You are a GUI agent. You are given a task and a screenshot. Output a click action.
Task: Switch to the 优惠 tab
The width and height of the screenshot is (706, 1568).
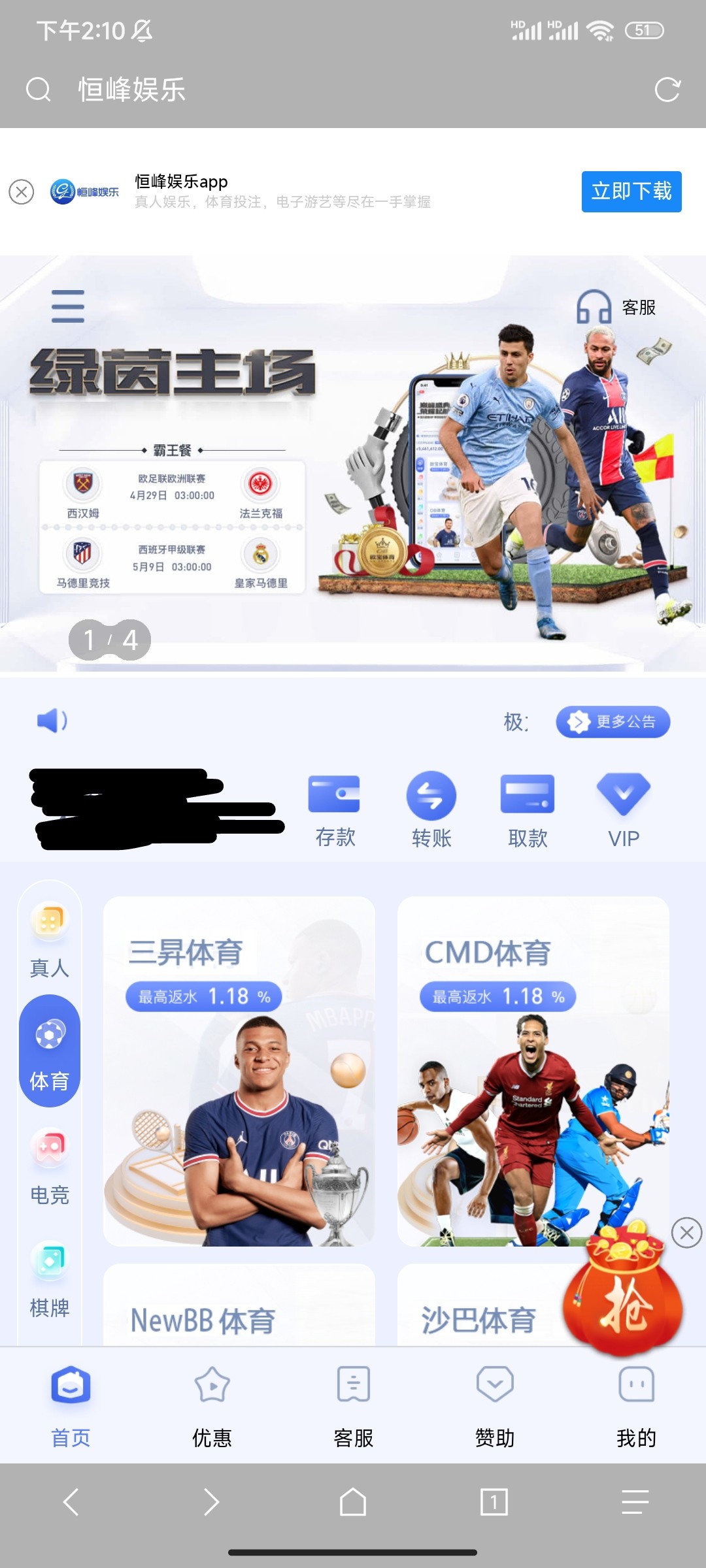tap(212, 1405)
